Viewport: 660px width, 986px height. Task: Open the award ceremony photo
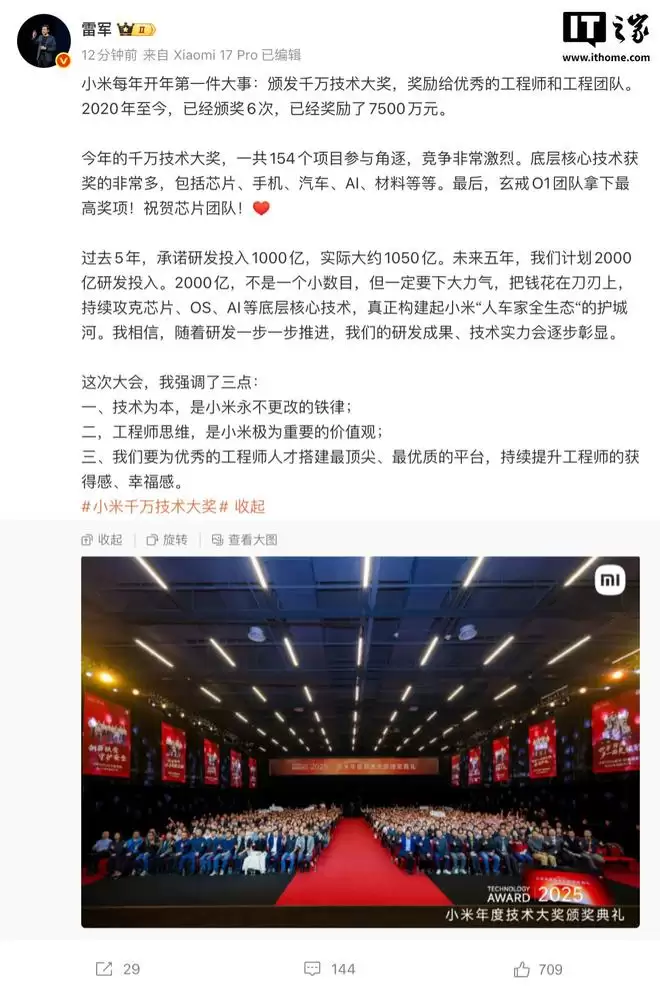[360, 740]
